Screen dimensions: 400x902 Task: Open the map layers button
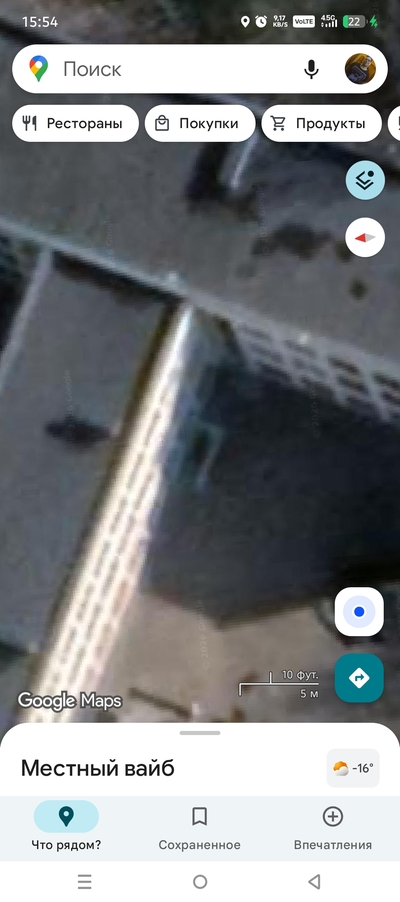pyautogui.click(x=365, y=180)
